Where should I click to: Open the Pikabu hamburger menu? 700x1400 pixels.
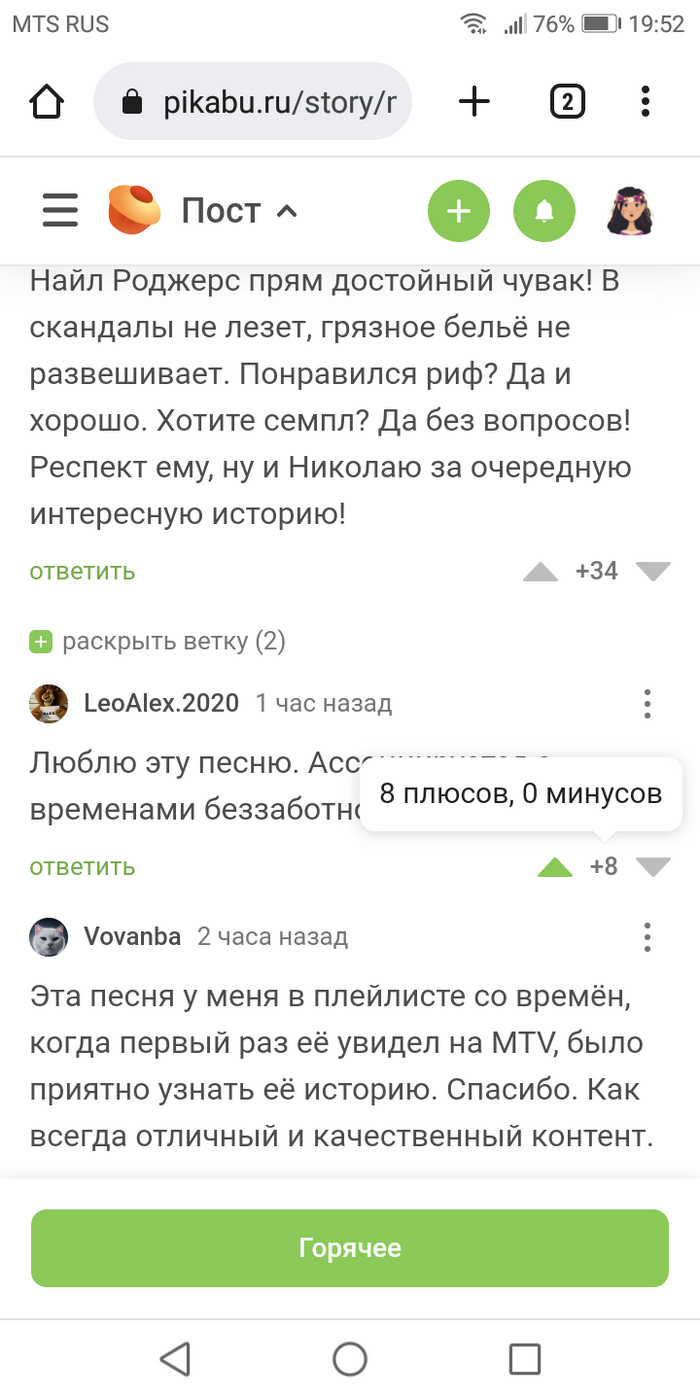[60, 211]
